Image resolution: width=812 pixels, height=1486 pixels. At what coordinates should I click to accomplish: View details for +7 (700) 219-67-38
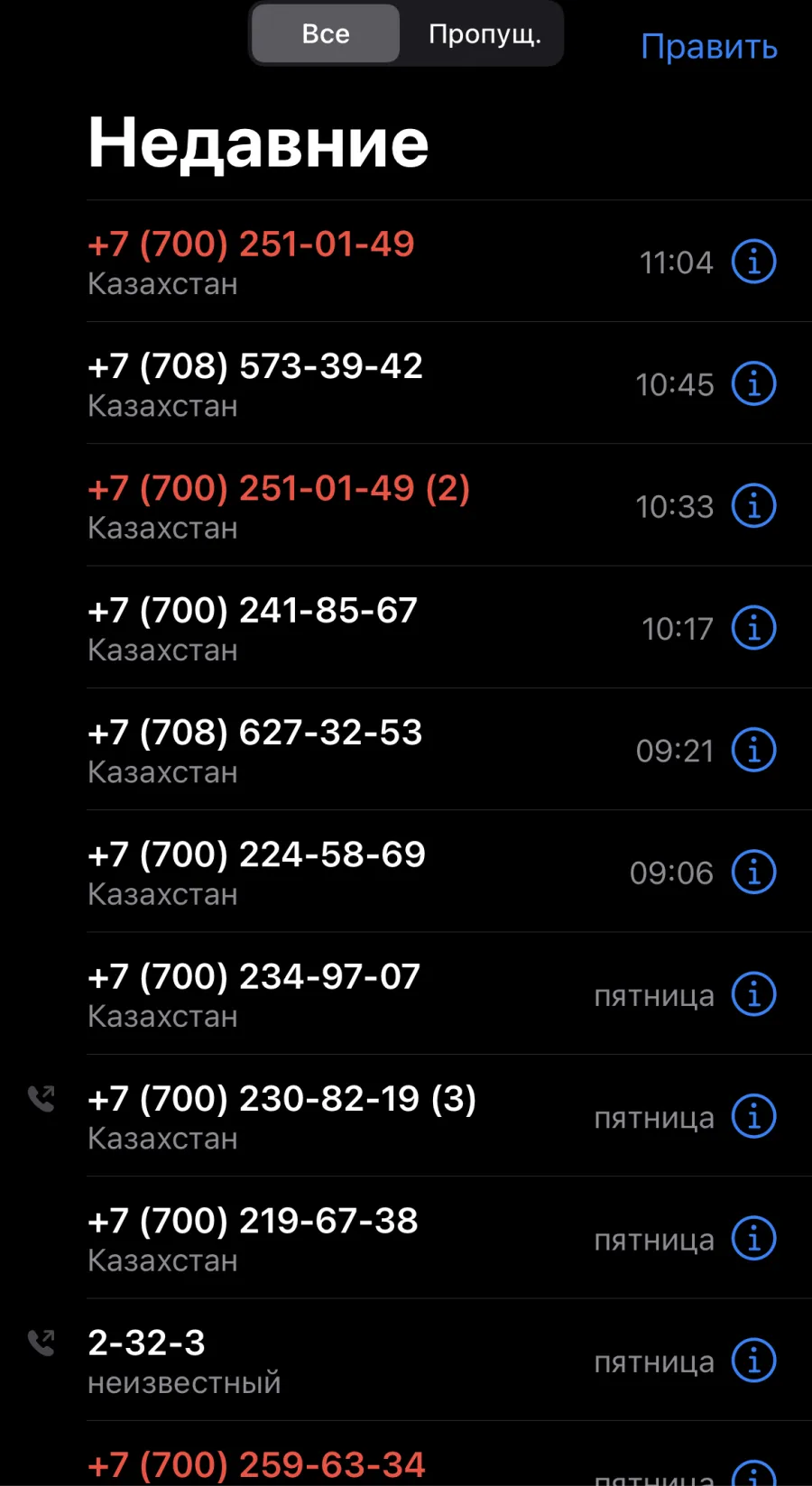(753, 1239)
